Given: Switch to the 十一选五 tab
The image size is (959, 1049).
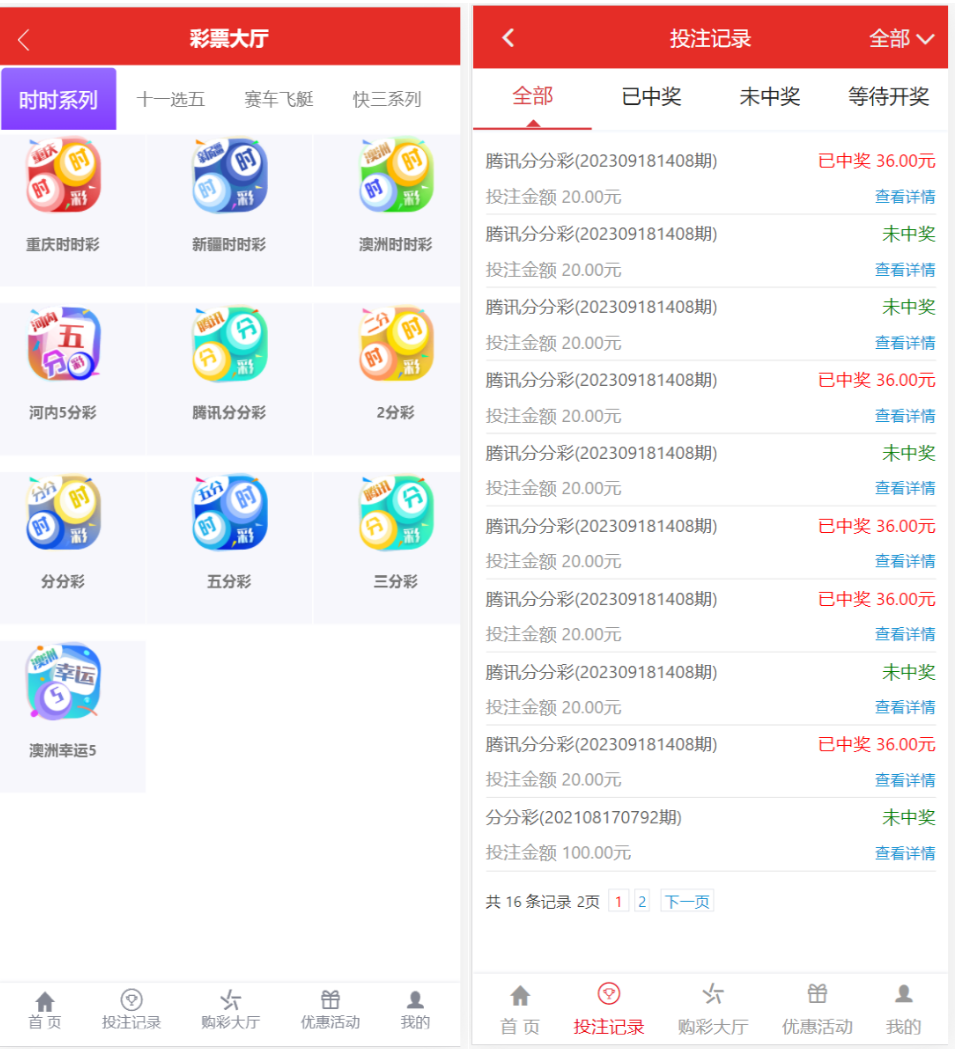Looking at the screenshot, I should 171,99.
